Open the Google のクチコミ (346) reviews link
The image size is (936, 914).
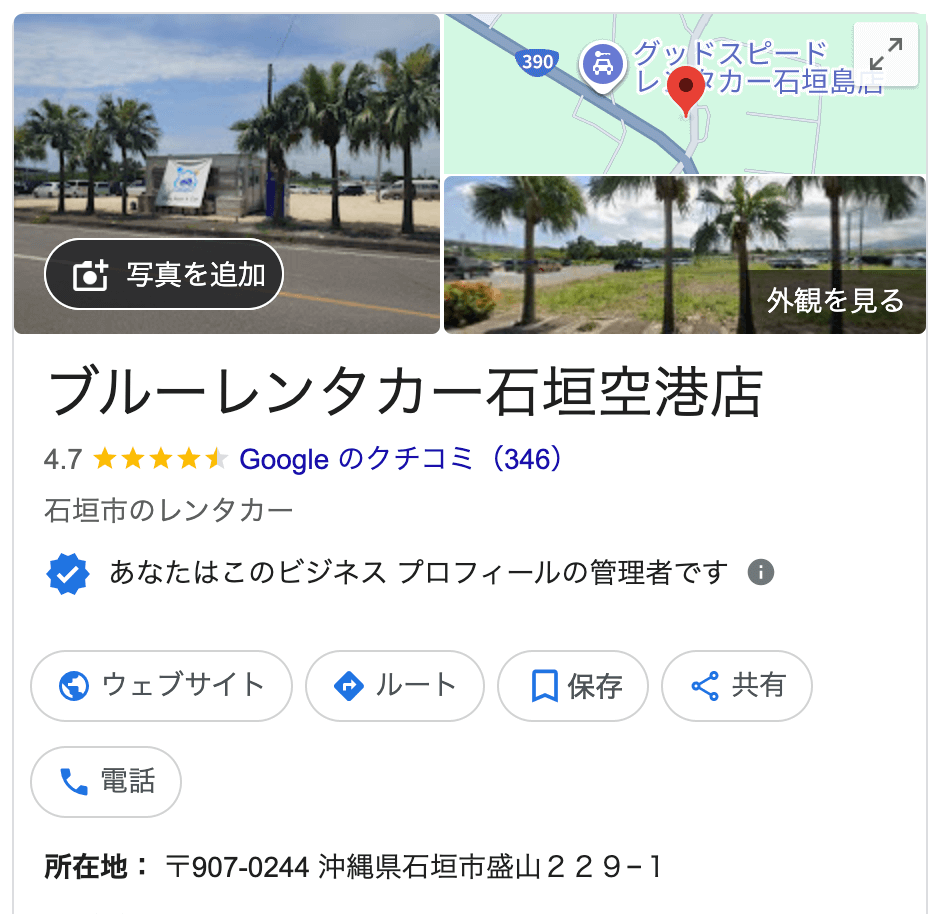[x=402, y=459]
